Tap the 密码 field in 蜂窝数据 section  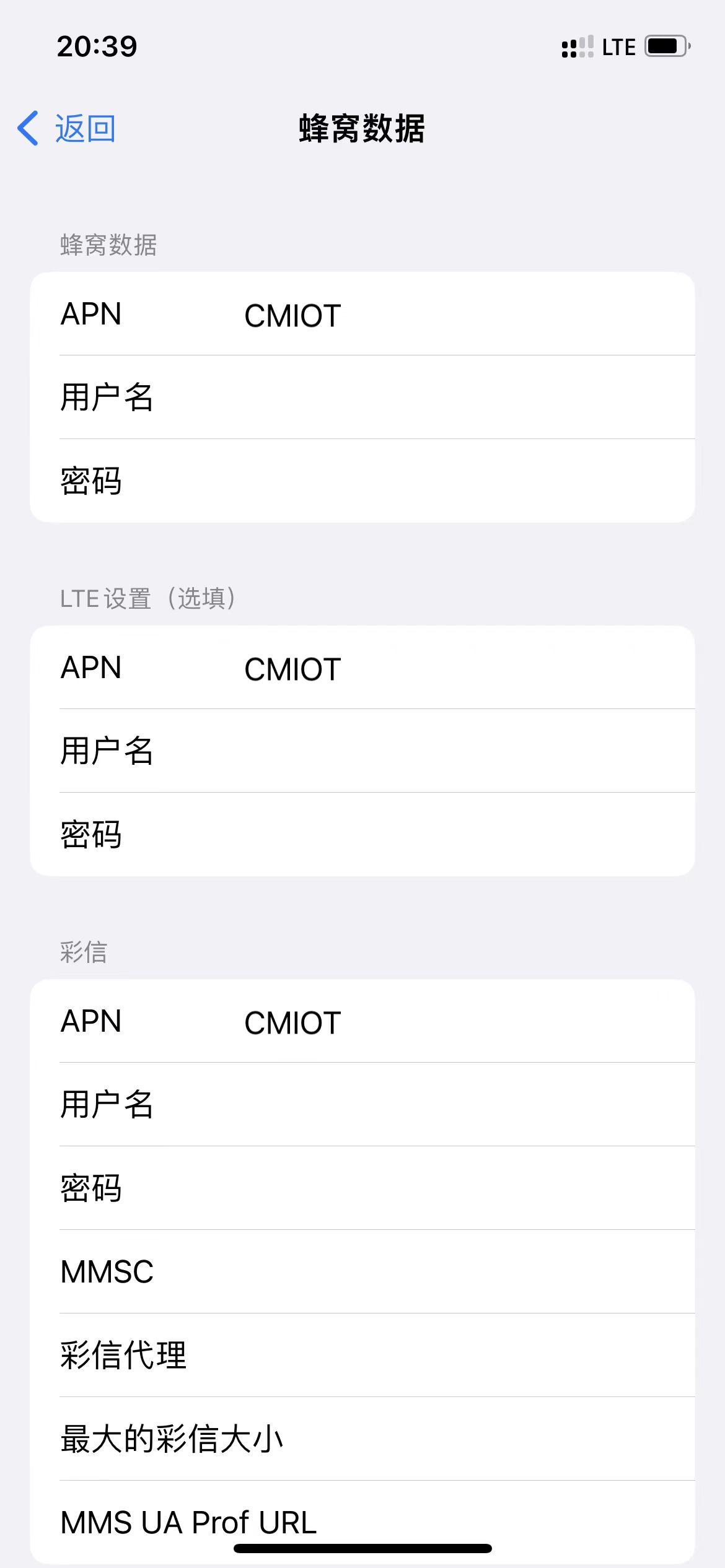pyautogui.click(x=362, y=481)
